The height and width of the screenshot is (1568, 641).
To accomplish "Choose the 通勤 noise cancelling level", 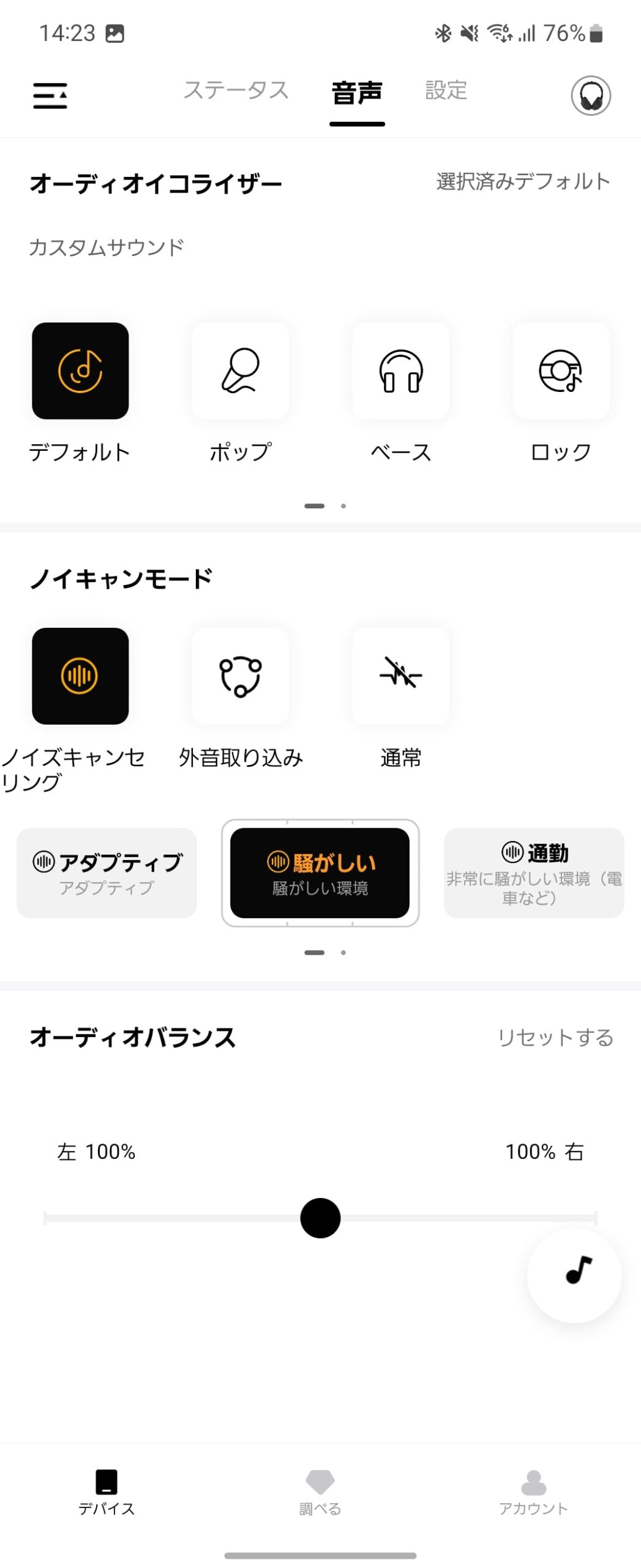I will pos(534,873).
